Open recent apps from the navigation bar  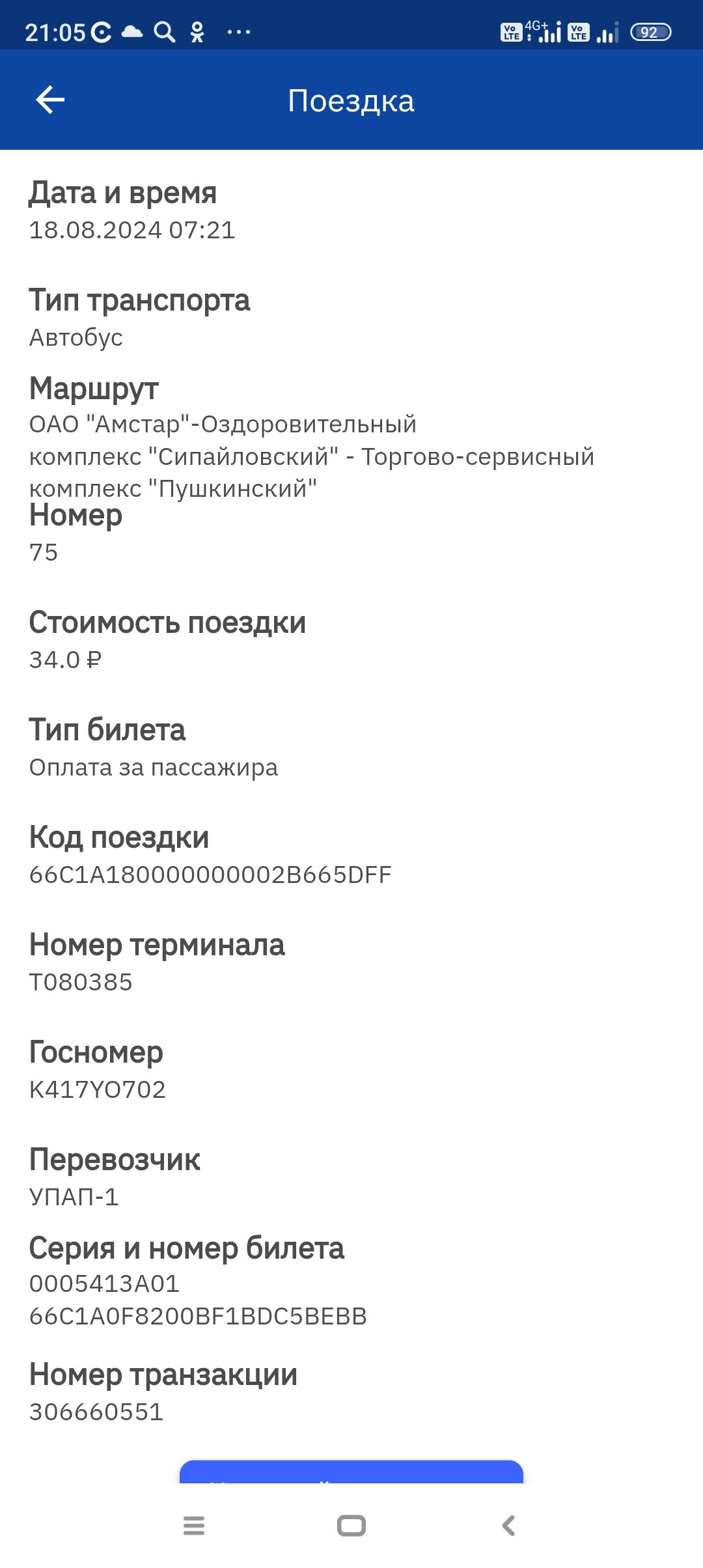[x=194, y=1526]
